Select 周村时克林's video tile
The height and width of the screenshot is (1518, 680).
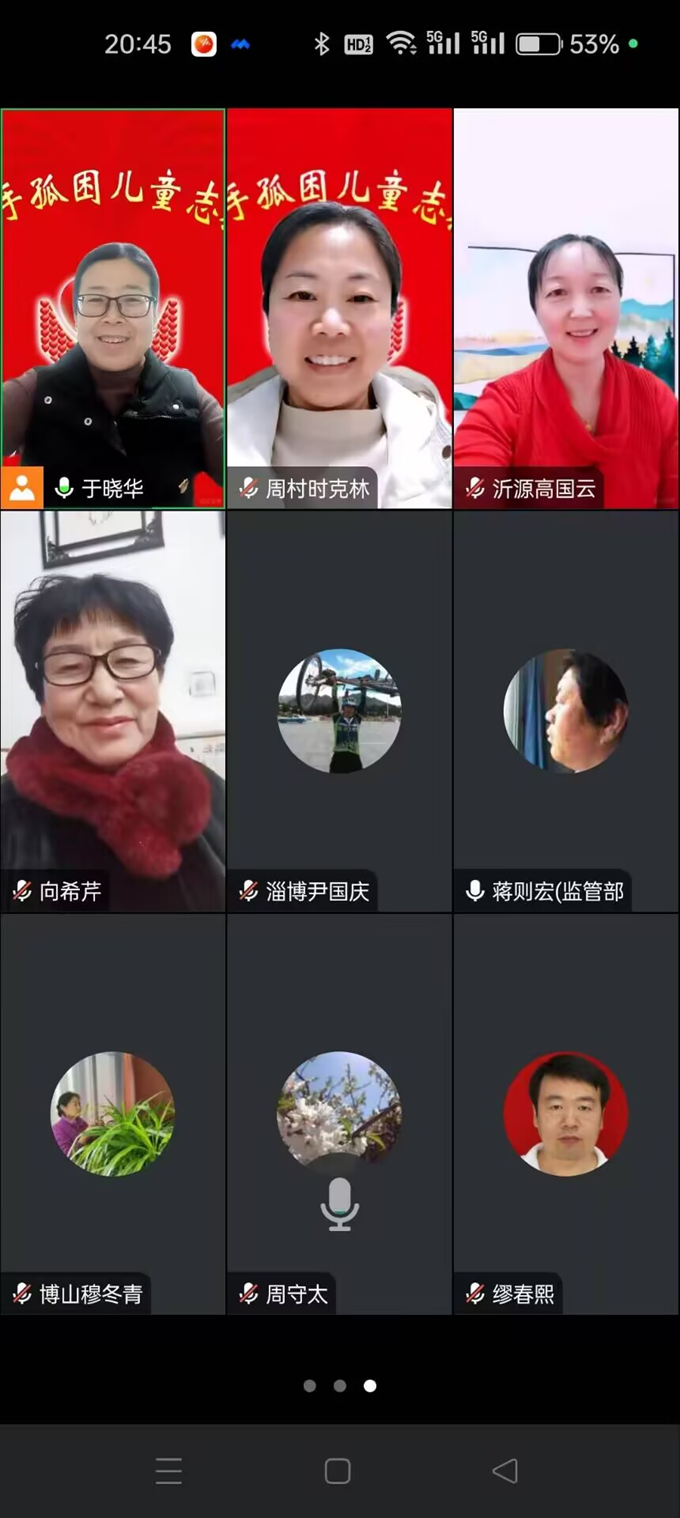pos(339,308)
